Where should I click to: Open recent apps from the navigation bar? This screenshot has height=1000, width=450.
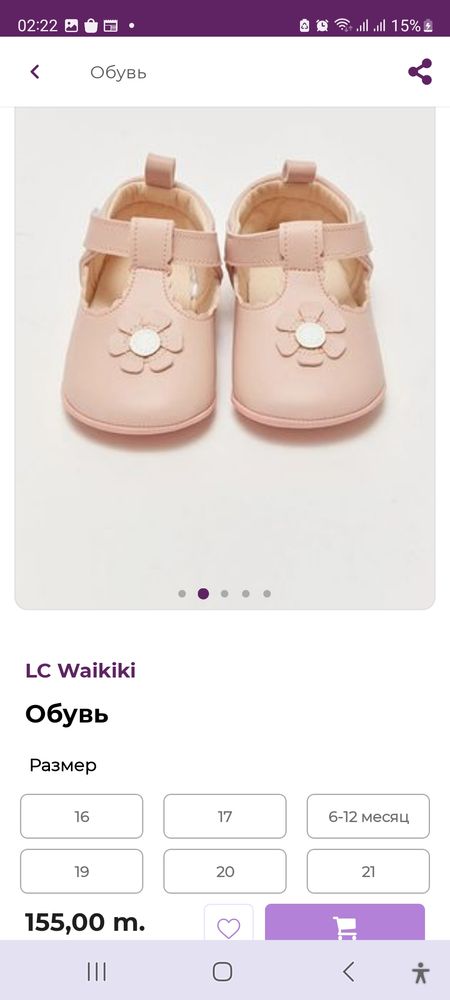click(96, 971)
